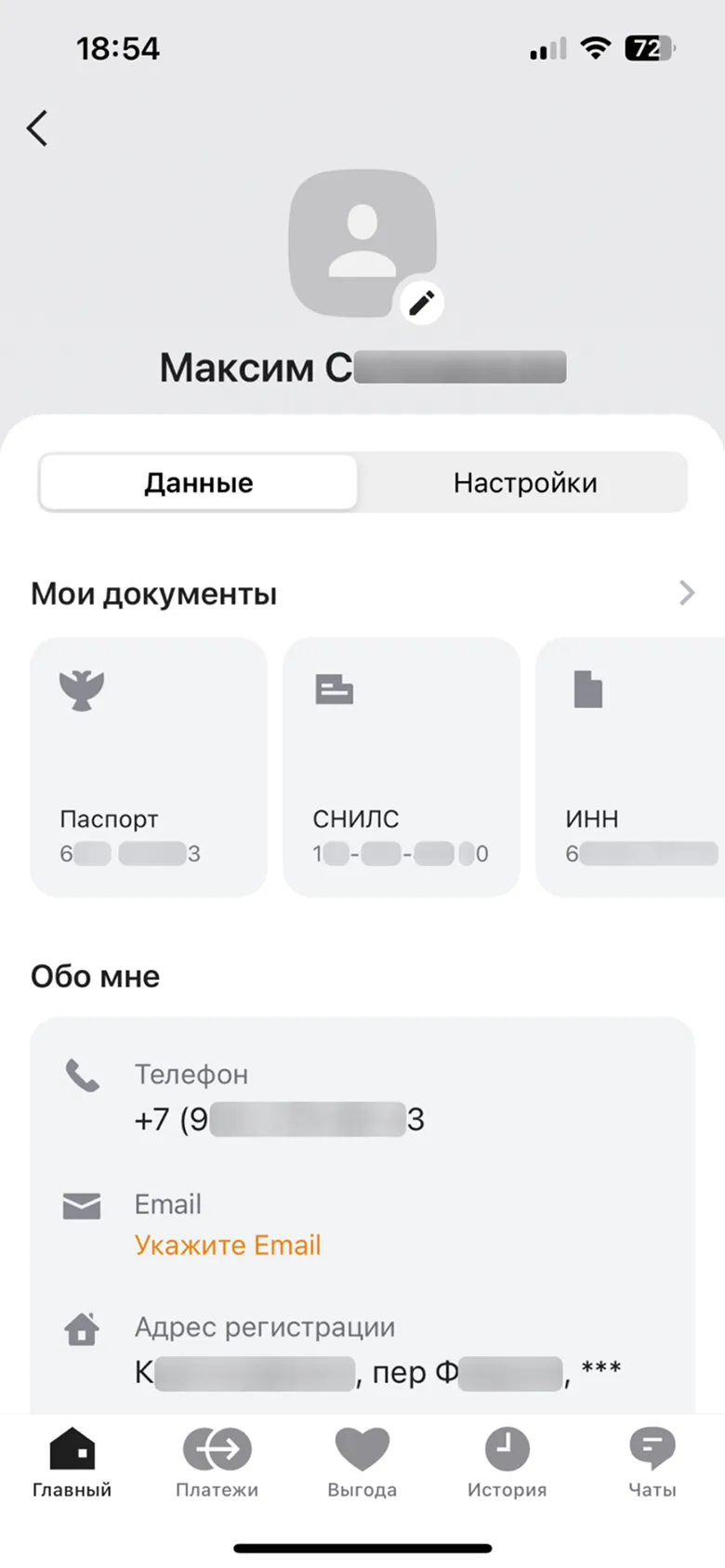Open the Платежи tab

pyautogui.click(x=217, y=1462)
